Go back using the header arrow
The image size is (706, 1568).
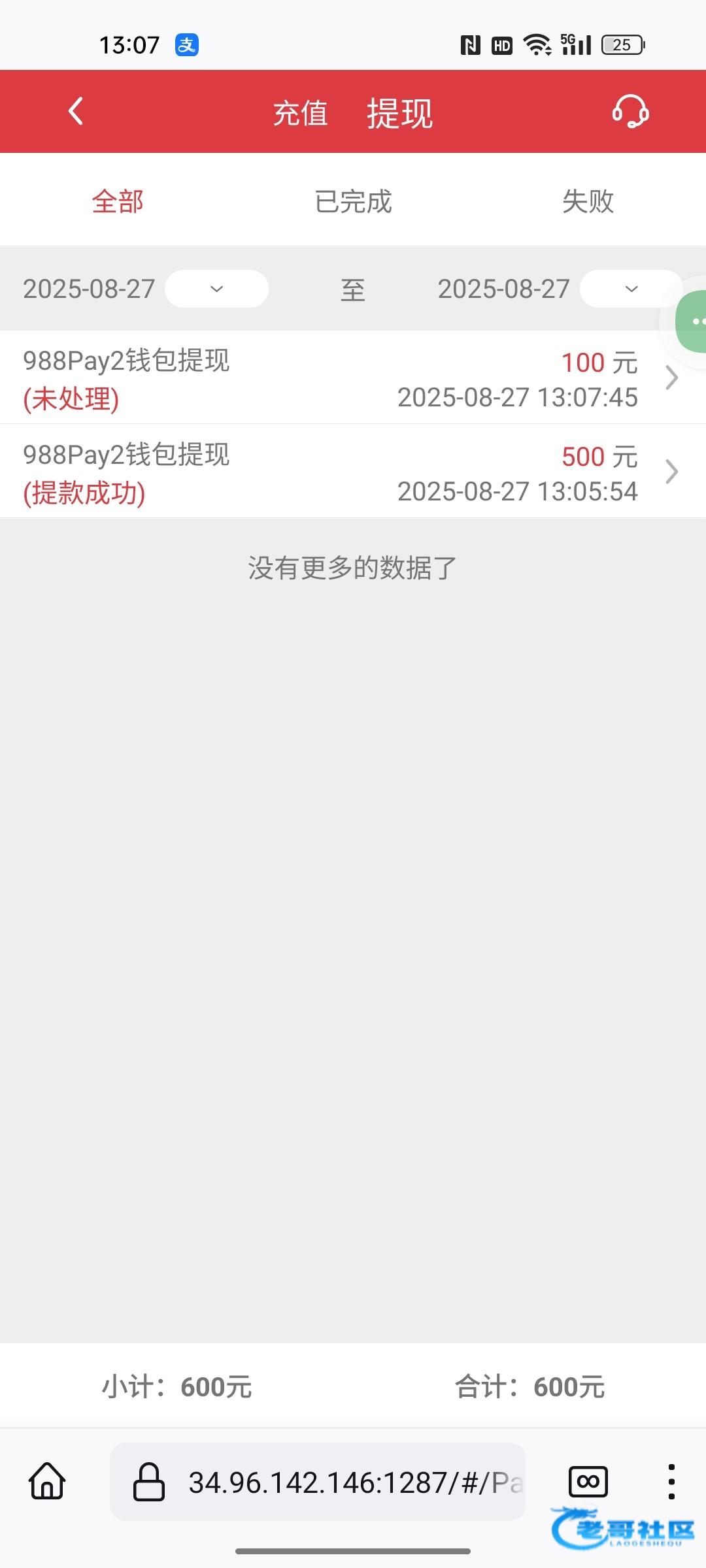pos(76,111)
